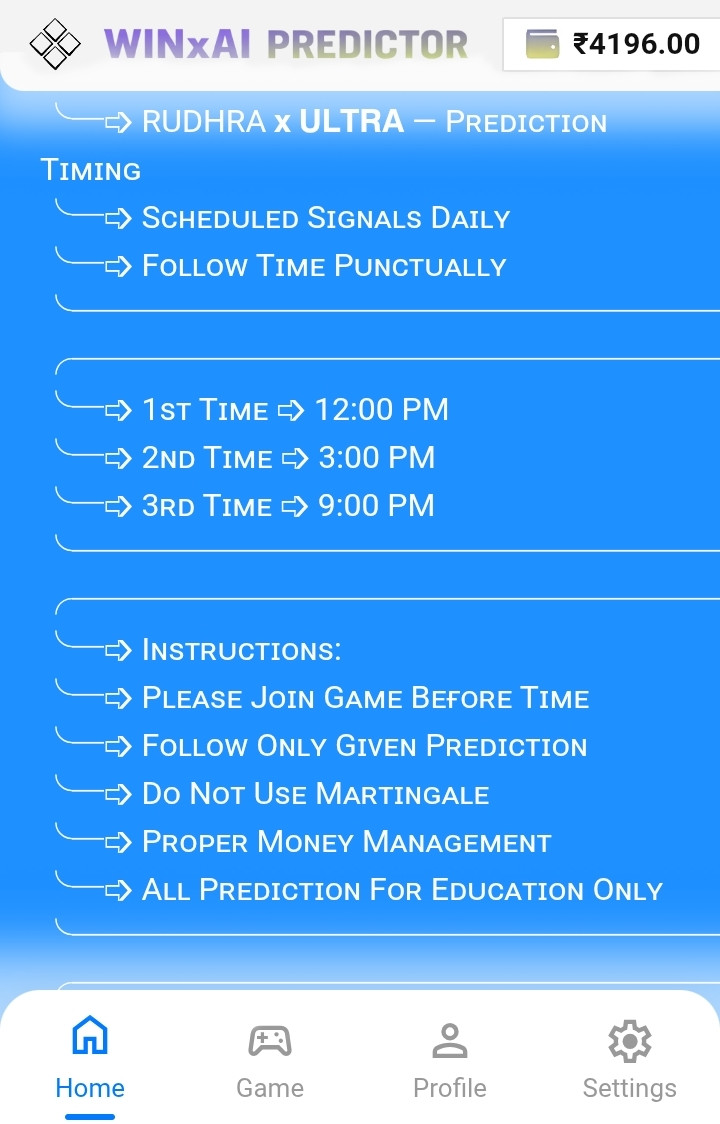Open the wallet balance ₹4196.00
The width and height of the screenshot is (720, 1124).
tap(613, 44)
